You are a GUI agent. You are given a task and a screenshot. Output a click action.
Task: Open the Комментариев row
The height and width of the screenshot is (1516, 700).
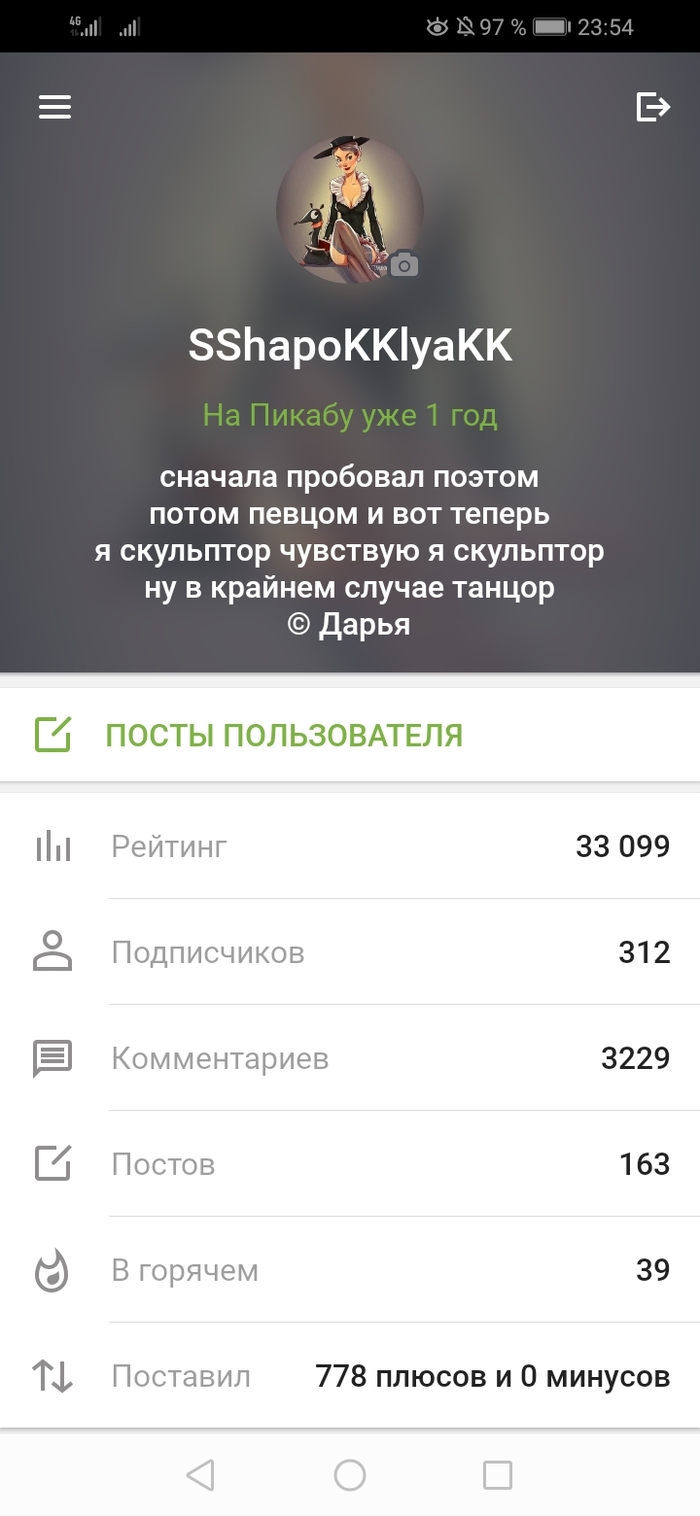[x=350, y=1059]
